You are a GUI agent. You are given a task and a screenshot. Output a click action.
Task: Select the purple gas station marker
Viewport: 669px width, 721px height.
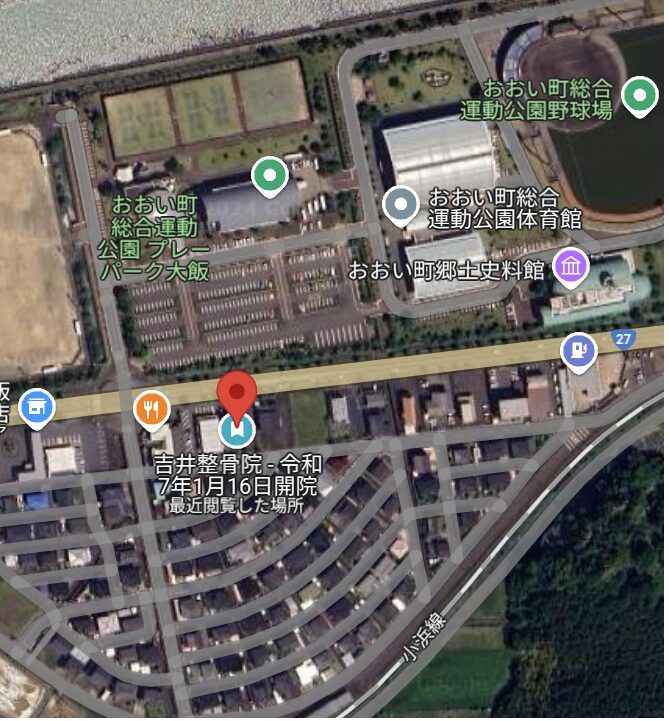tap(578, 350)
